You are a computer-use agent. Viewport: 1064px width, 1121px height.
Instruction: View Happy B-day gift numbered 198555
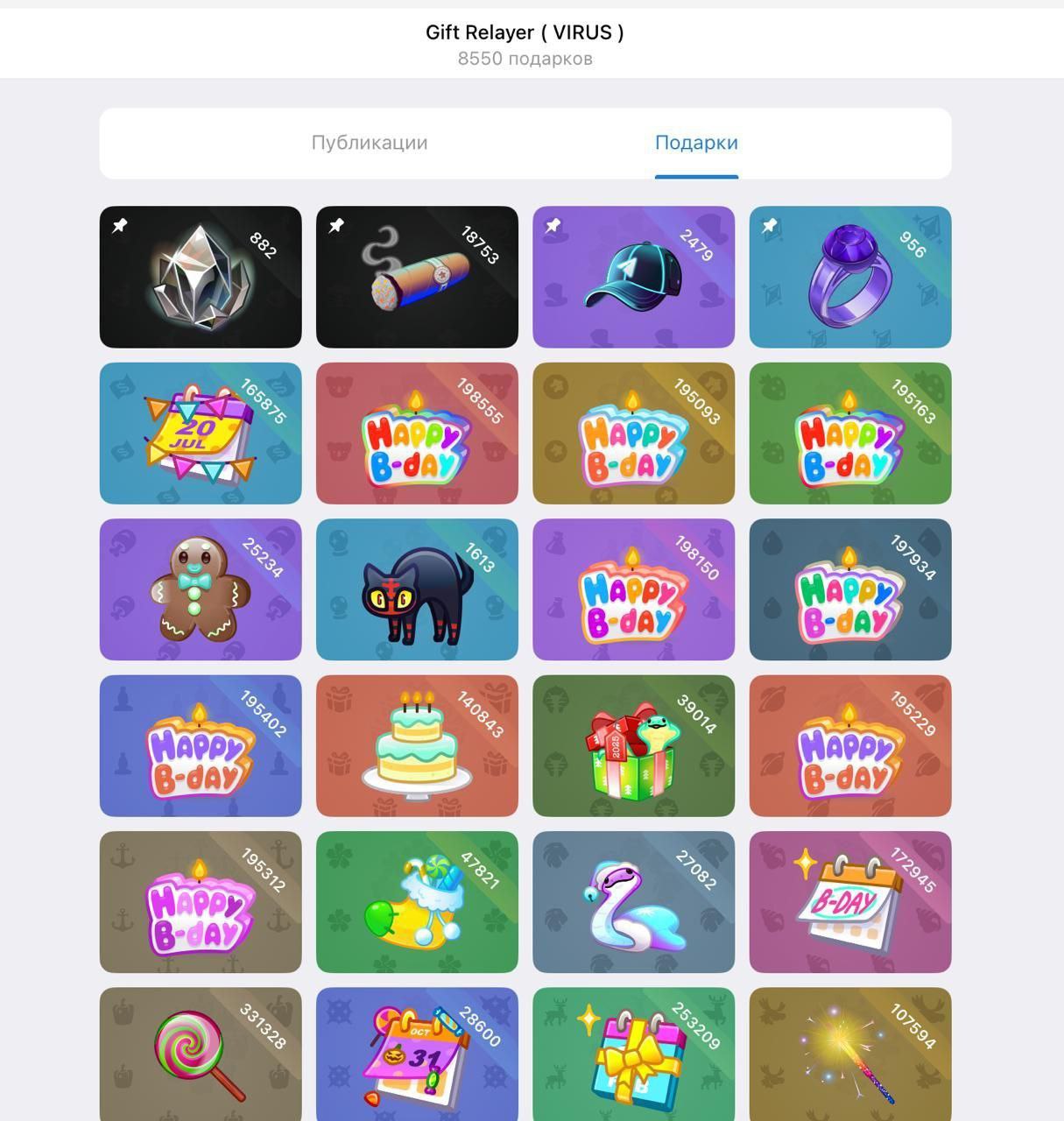417,434
